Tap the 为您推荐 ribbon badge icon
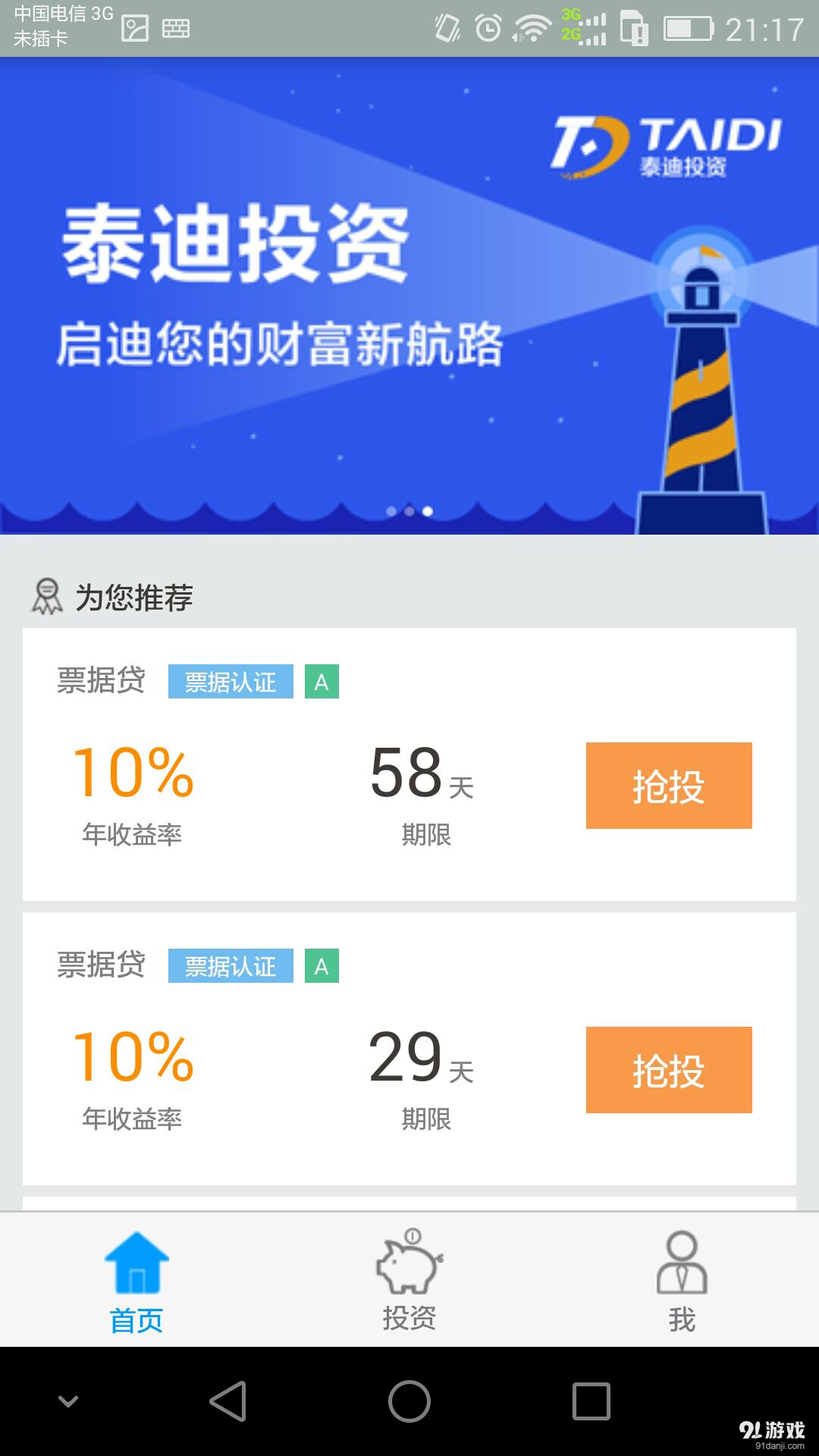This screenshot has width=819, height=1456. 45,596
